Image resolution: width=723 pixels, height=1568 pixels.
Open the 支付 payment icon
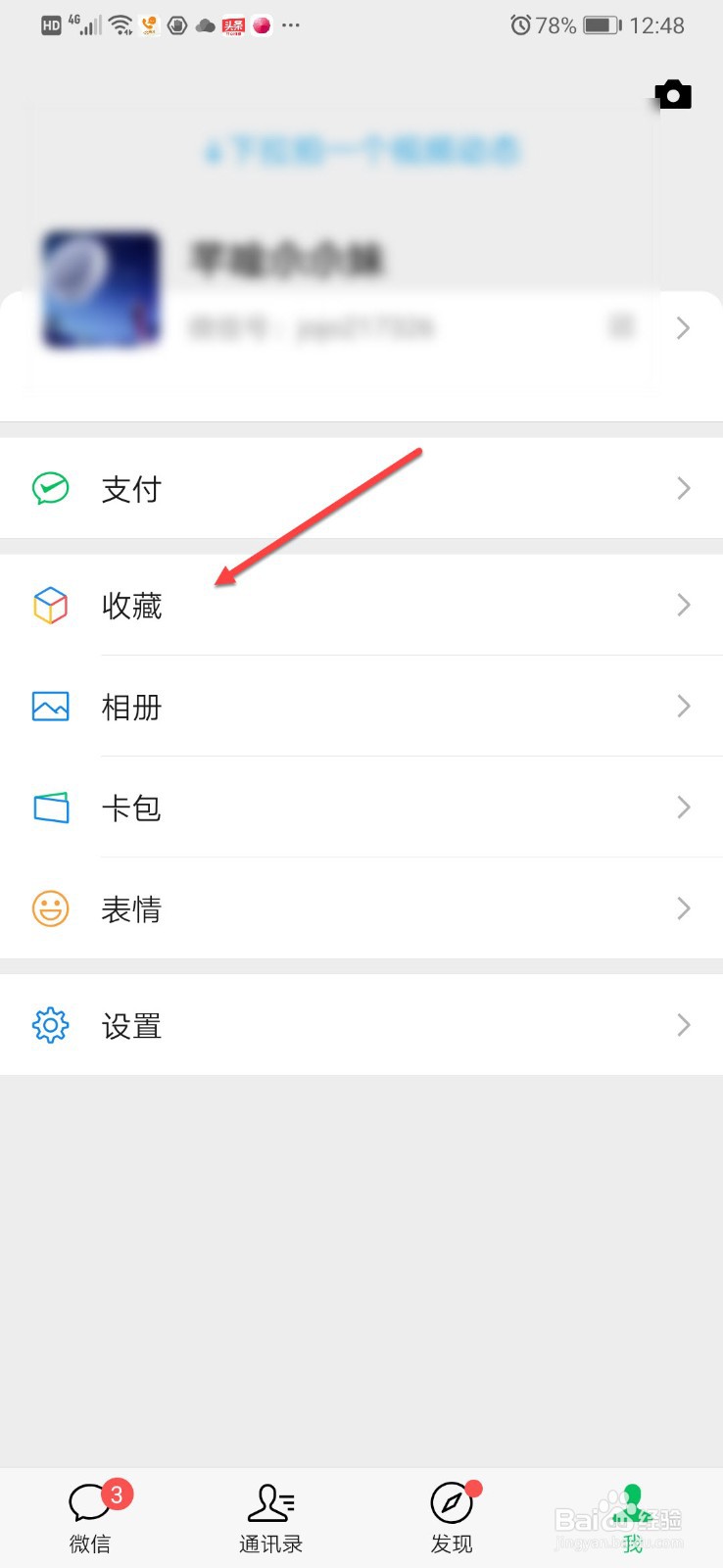(x=50, y=488)
